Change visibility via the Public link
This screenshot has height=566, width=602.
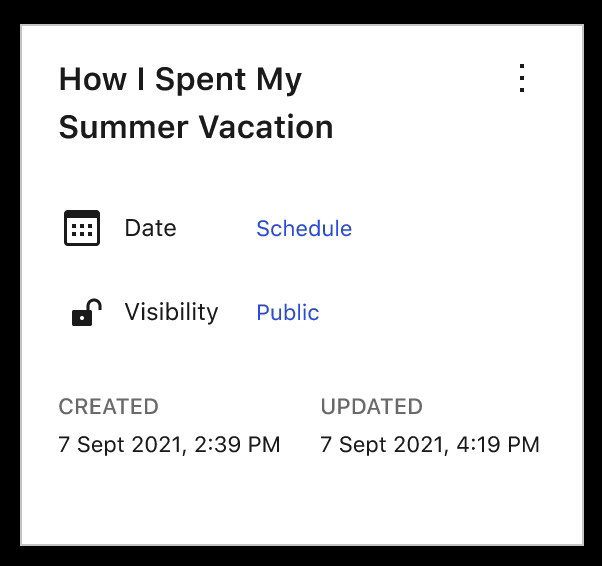coord(288,312)
